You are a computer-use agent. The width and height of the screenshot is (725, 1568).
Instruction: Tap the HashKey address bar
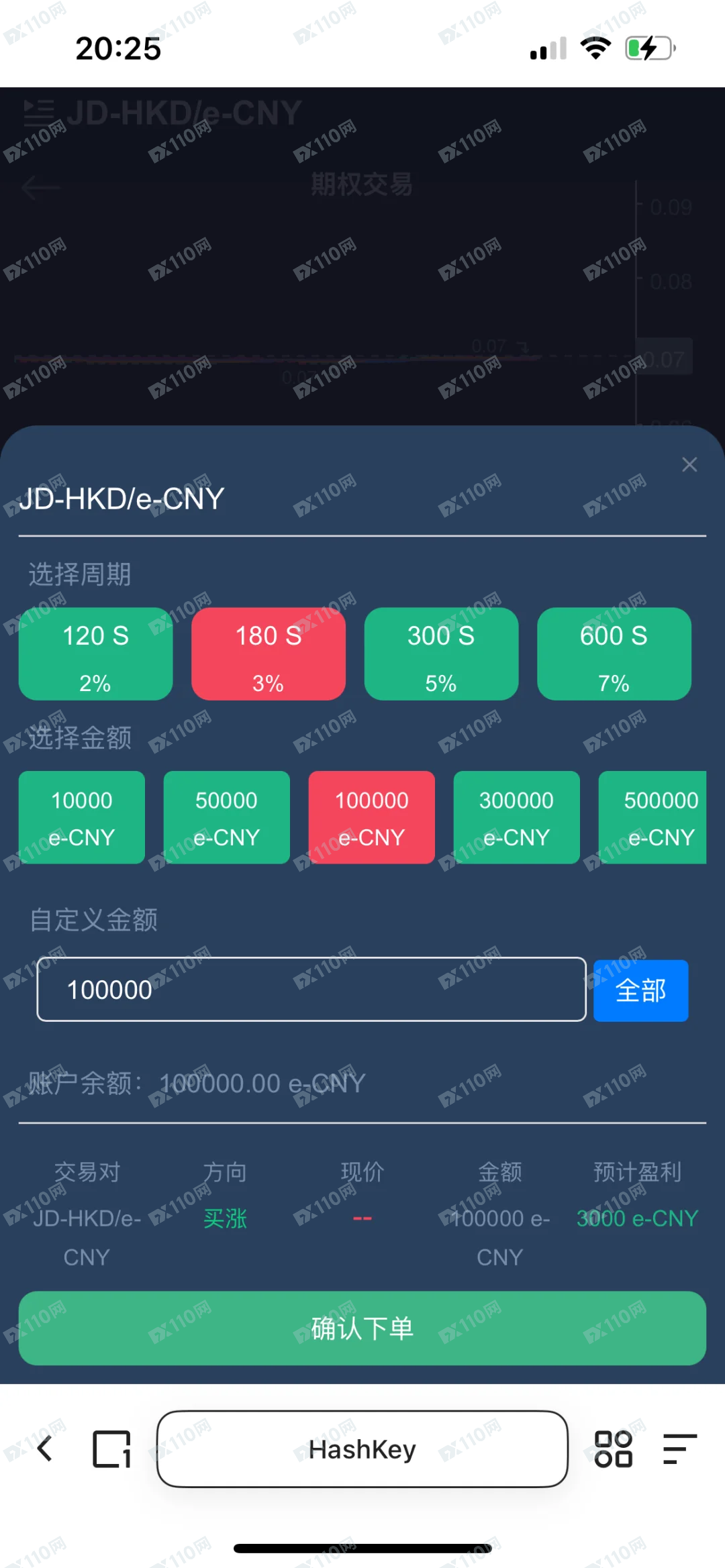coord(362,1449)
